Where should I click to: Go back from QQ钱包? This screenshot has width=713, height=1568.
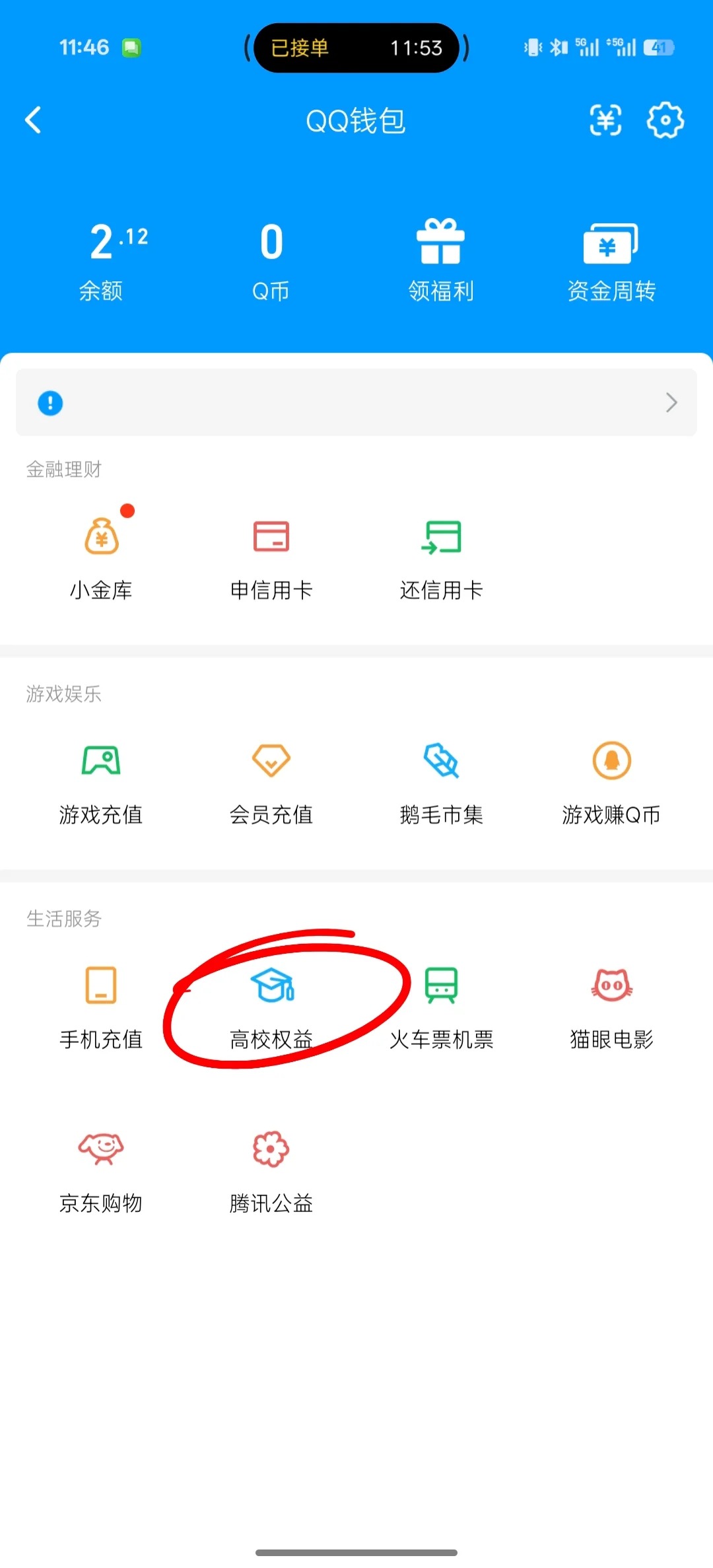click(33, 120)
